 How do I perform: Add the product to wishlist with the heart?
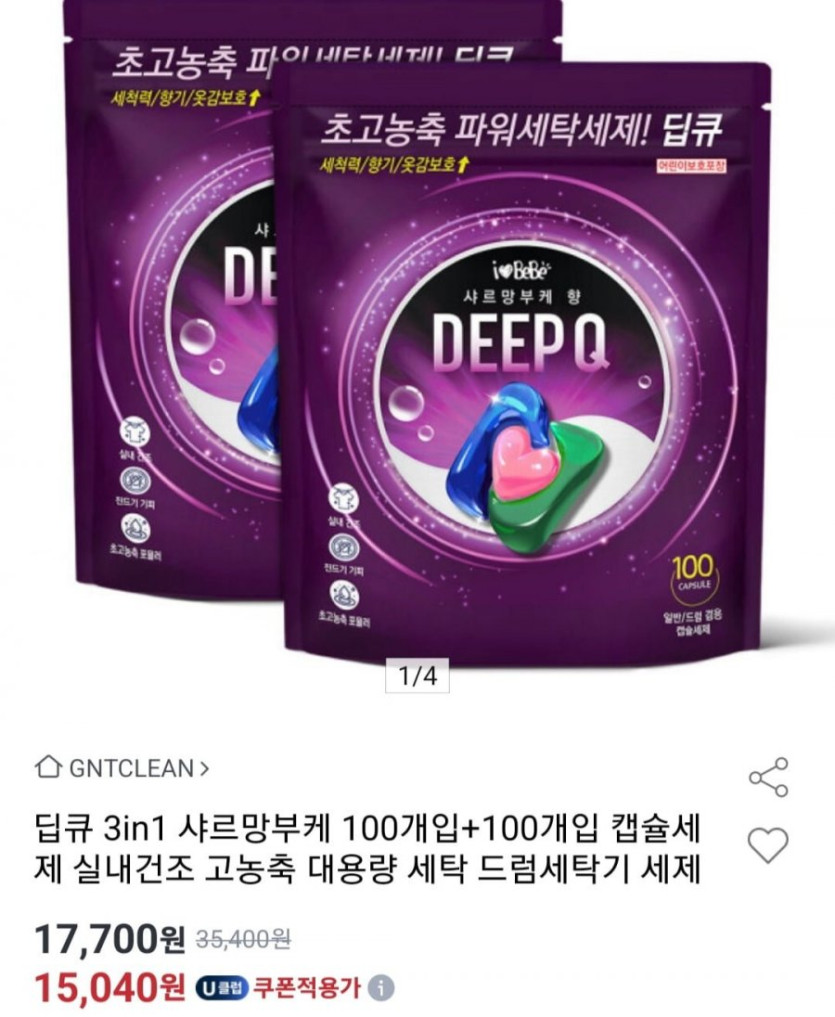[x=768, y=844]
